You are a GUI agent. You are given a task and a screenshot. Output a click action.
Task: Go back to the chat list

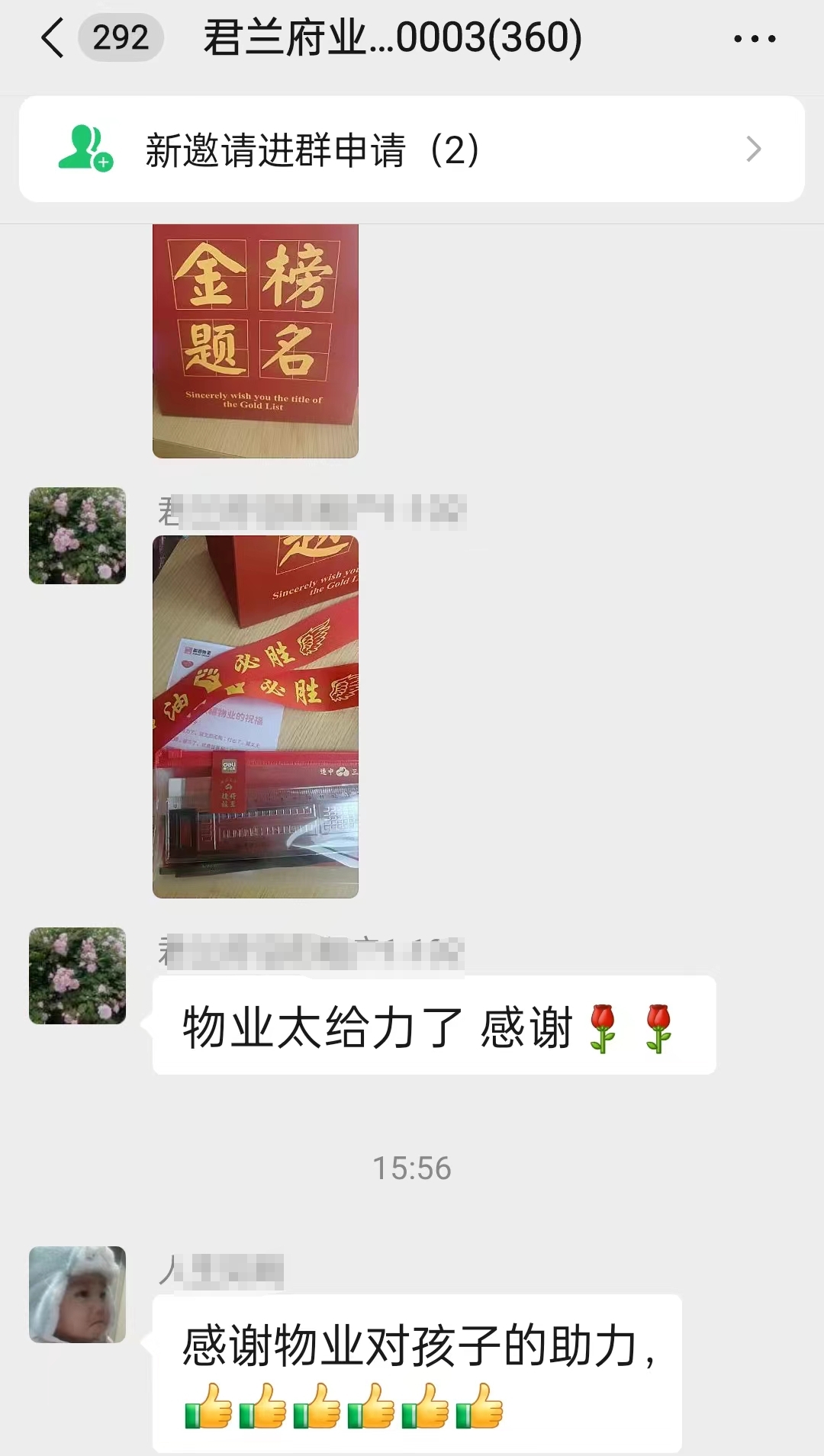pyautogui.click(x=52, y=38)
